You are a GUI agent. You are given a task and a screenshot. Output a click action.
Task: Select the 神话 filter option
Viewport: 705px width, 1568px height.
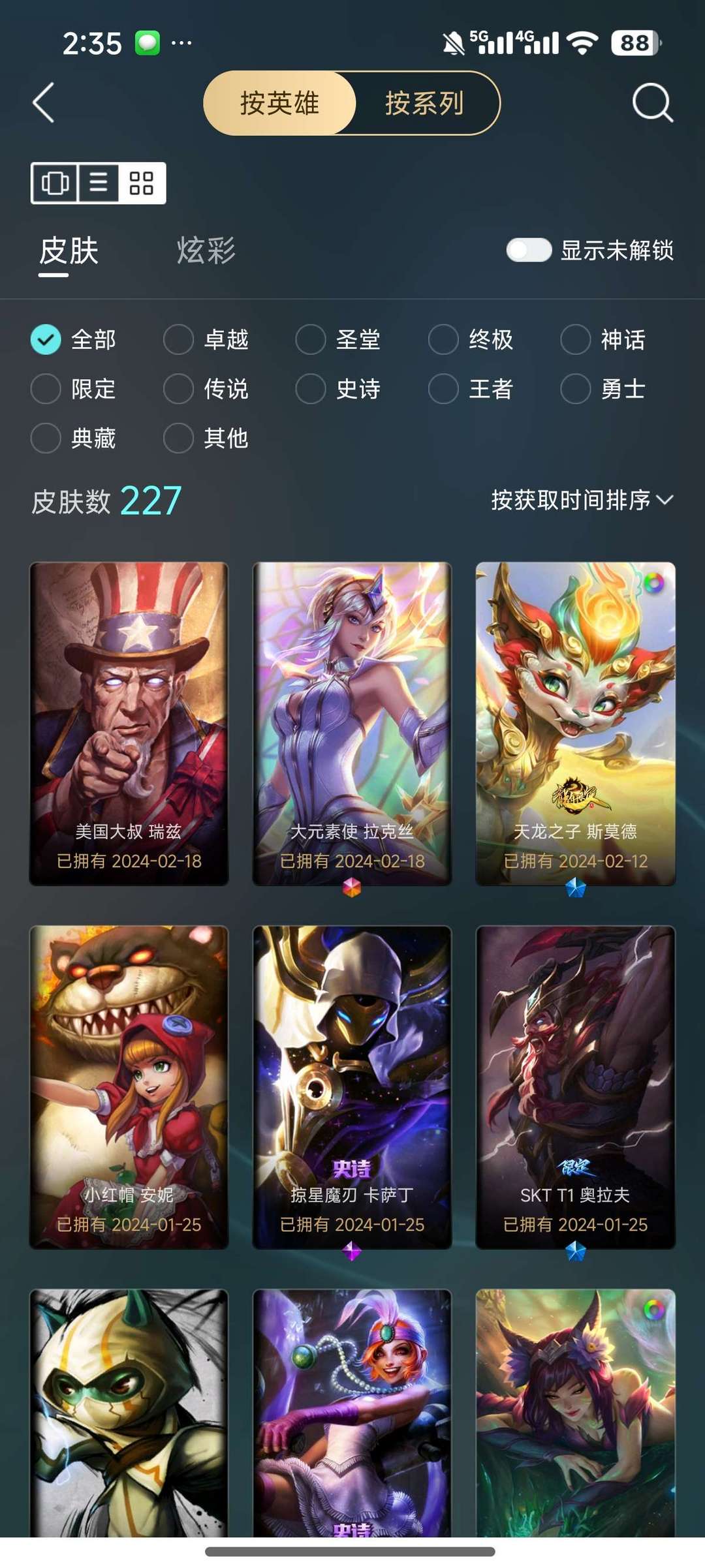(576, 339)
